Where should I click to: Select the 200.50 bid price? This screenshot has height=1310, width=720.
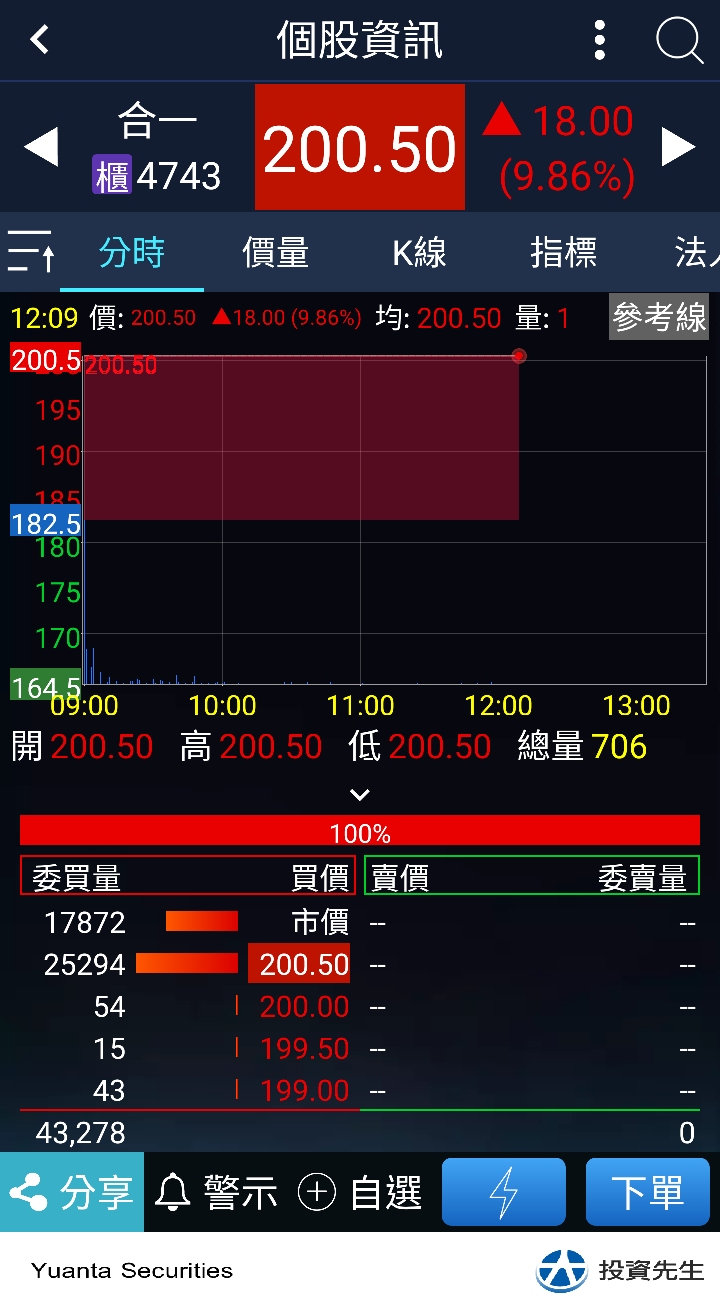[300, 964]
